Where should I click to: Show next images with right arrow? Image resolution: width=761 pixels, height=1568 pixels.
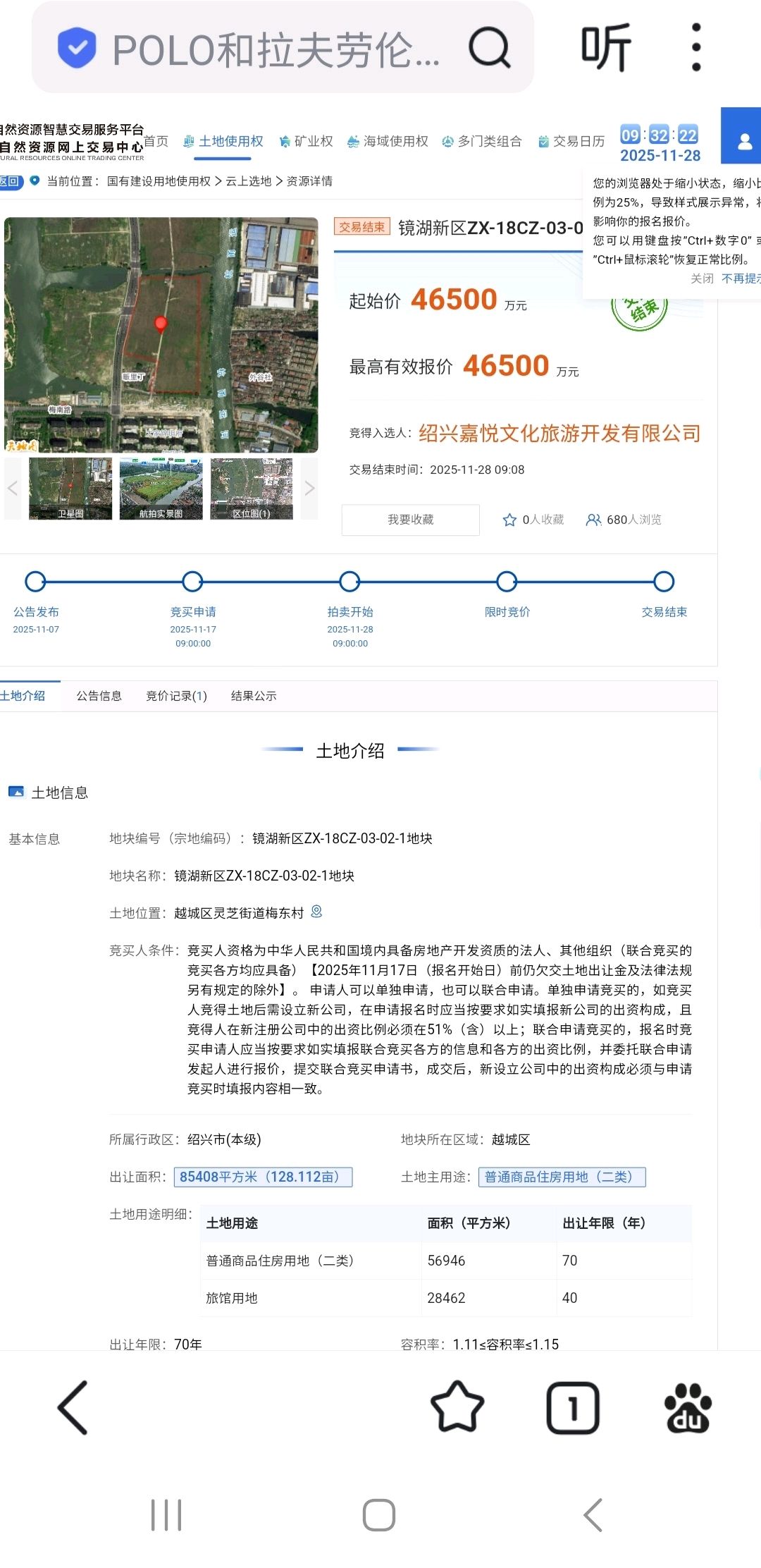309,489
